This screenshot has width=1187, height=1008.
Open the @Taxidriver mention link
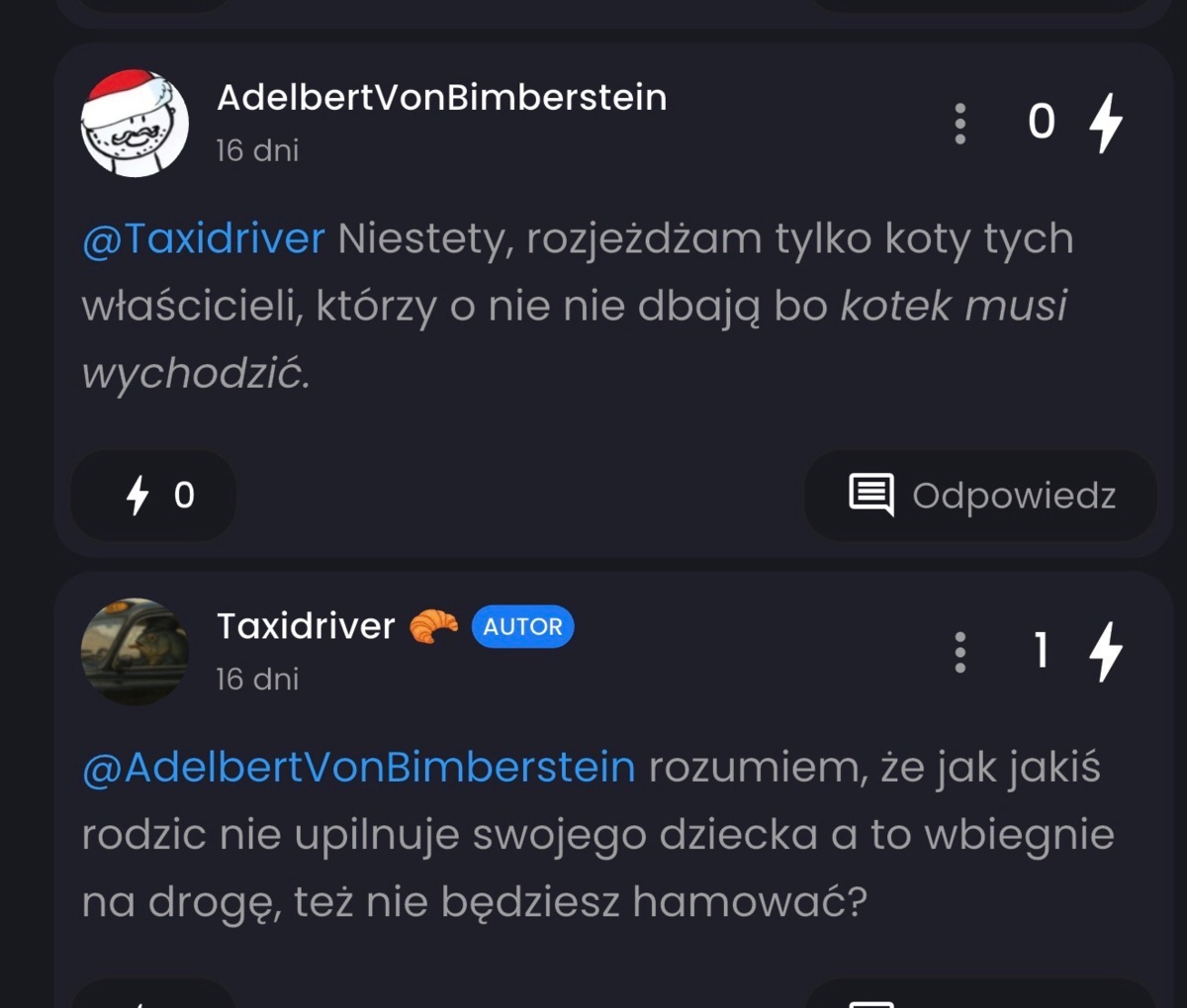(203, 239)
